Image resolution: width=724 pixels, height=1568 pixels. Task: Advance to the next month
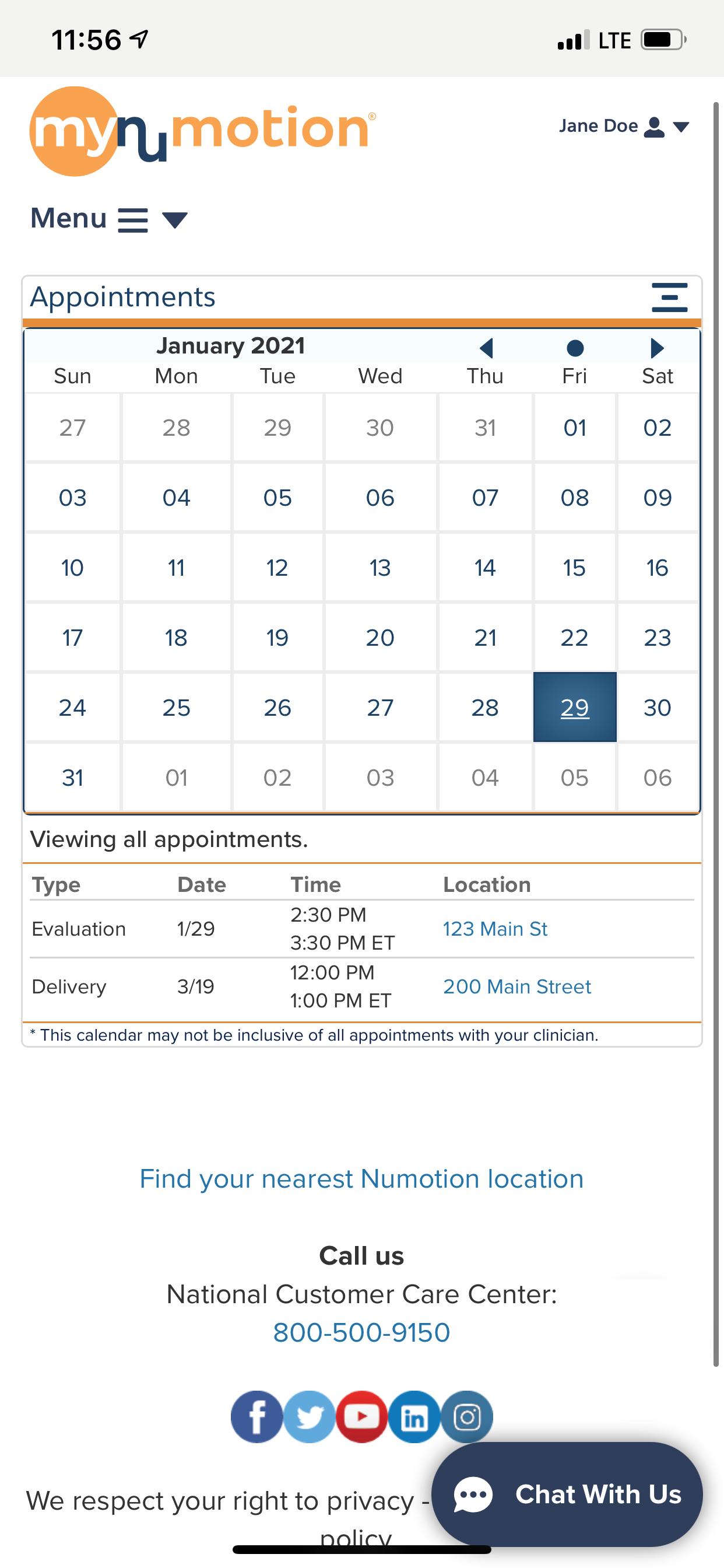(657, 348)
